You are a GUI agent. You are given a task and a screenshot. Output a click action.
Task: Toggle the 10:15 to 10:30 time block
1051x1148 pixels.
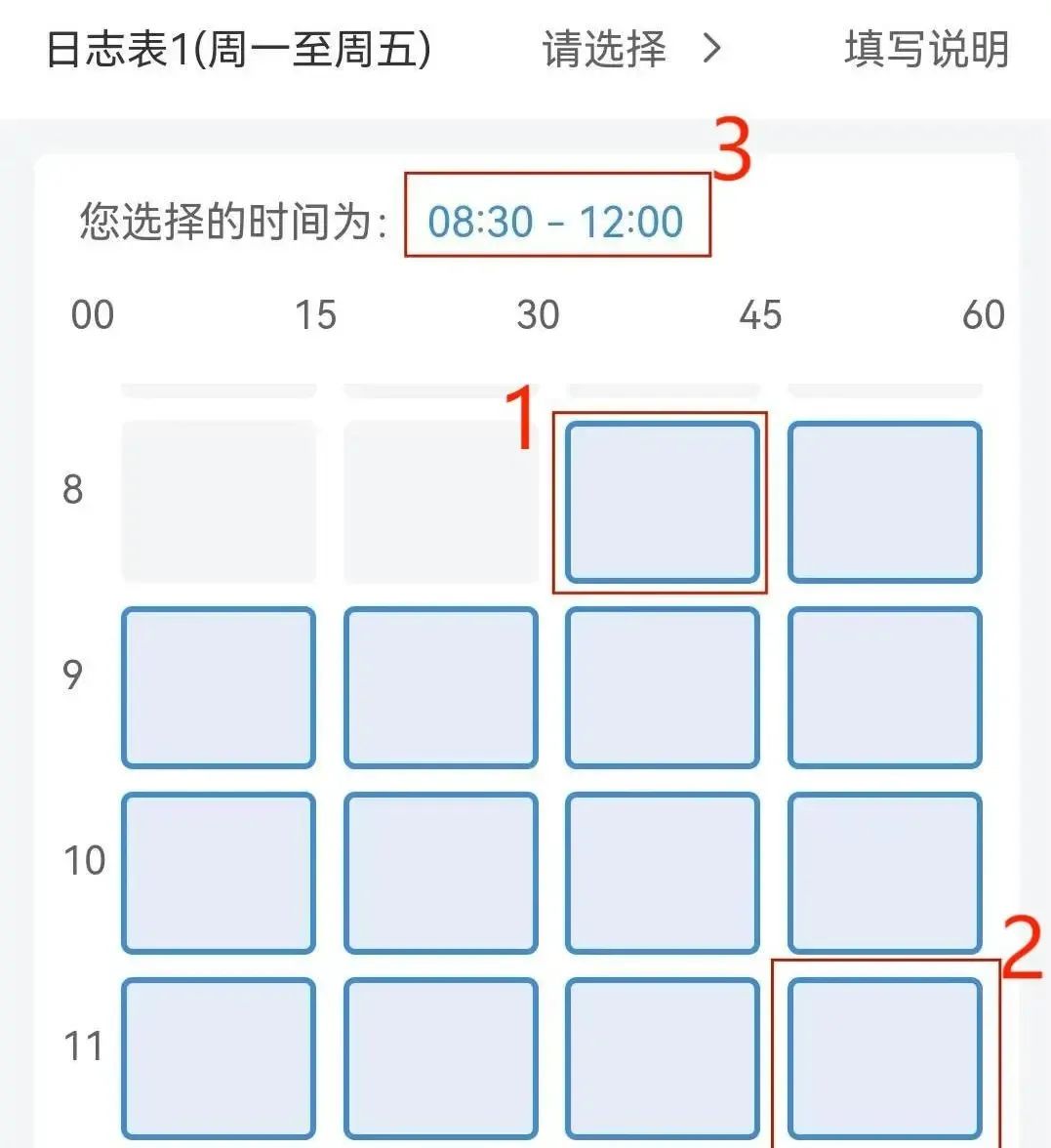440,873
